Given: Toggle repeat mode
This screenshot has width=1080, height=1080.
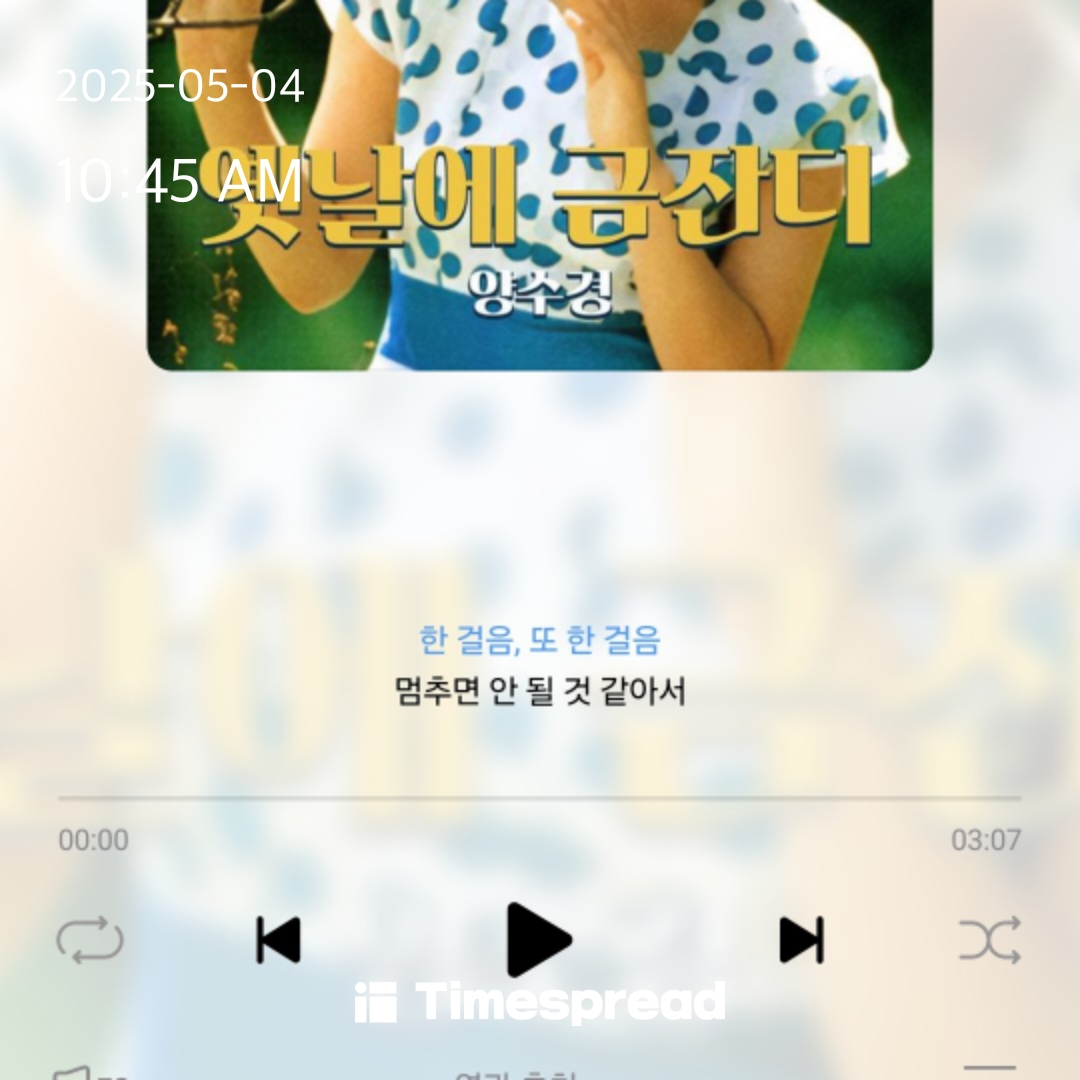Looking at the screenshot, I should [90, 941].
